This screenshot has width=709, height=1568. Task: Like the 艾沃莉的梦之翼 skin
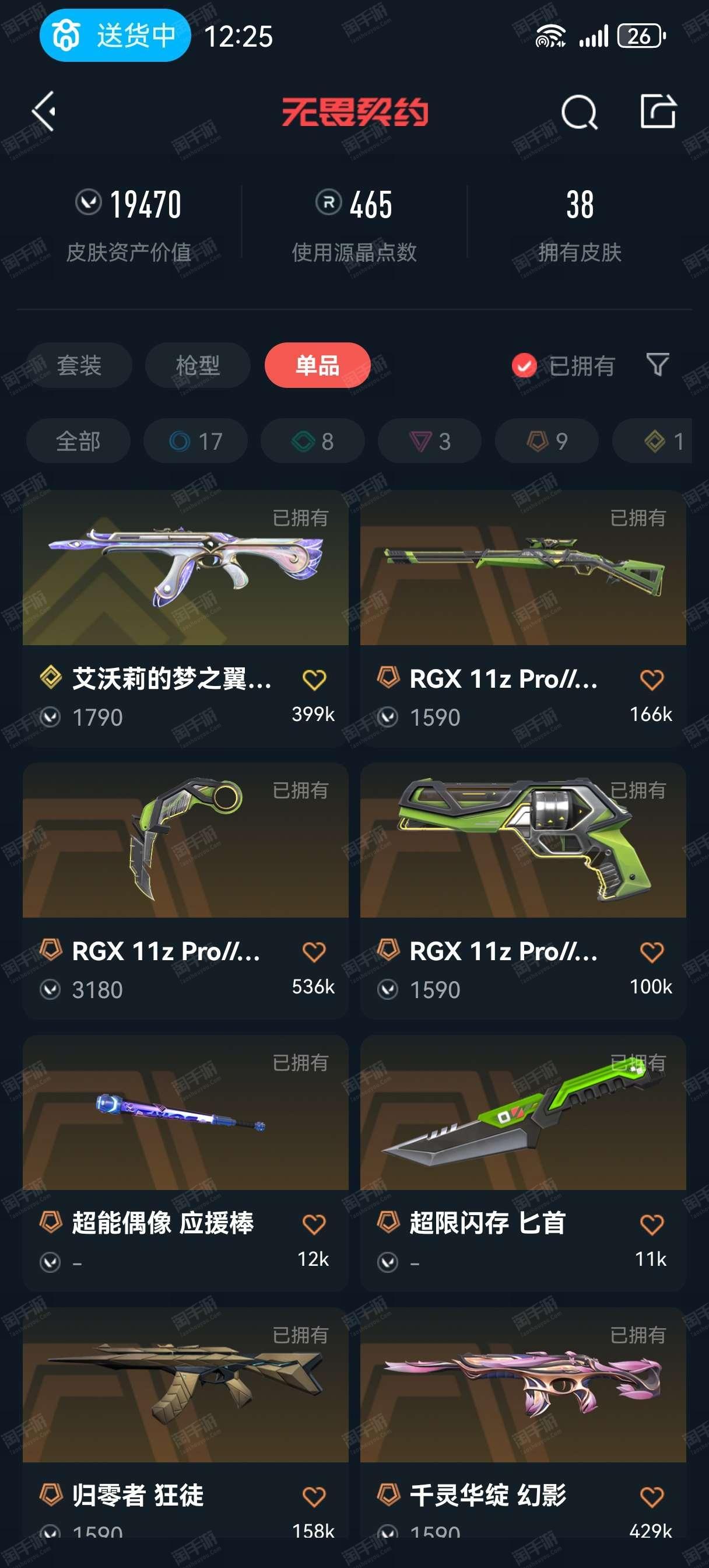pyautogui.click(x=314, y=680)
